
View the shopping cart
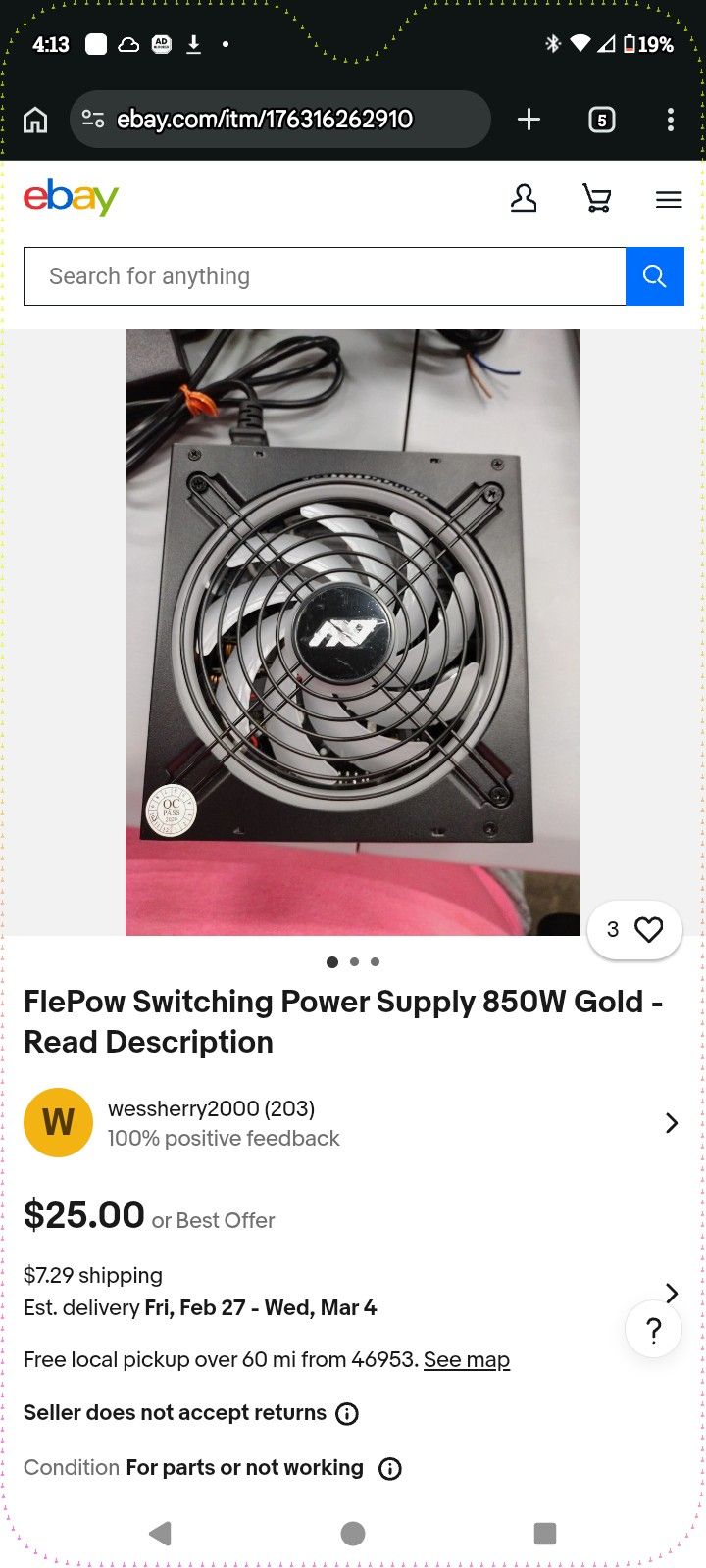tap(597, 199)
